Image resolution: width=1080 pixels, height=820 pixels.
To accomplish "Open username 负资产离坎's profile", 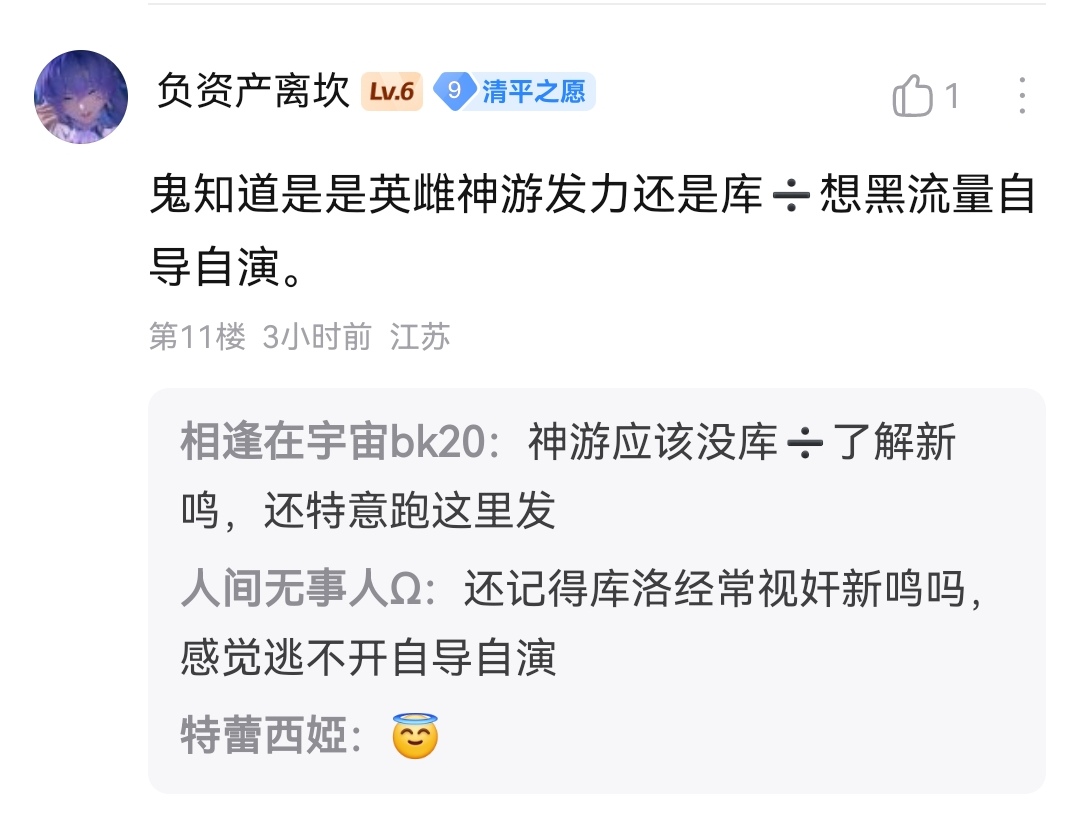I will pos(253,91).
